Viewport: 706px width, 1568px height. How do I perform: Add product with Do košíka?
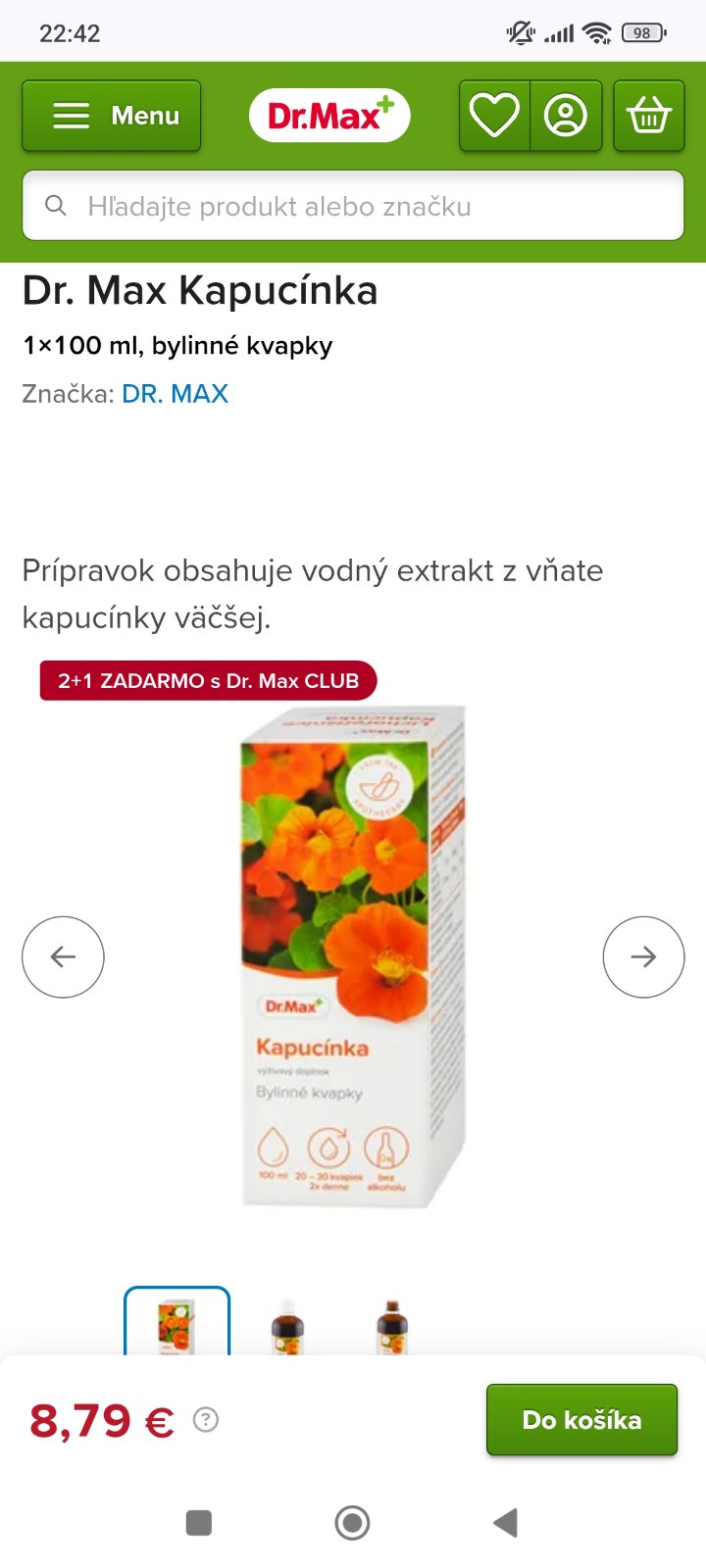tap(581, 1419)
